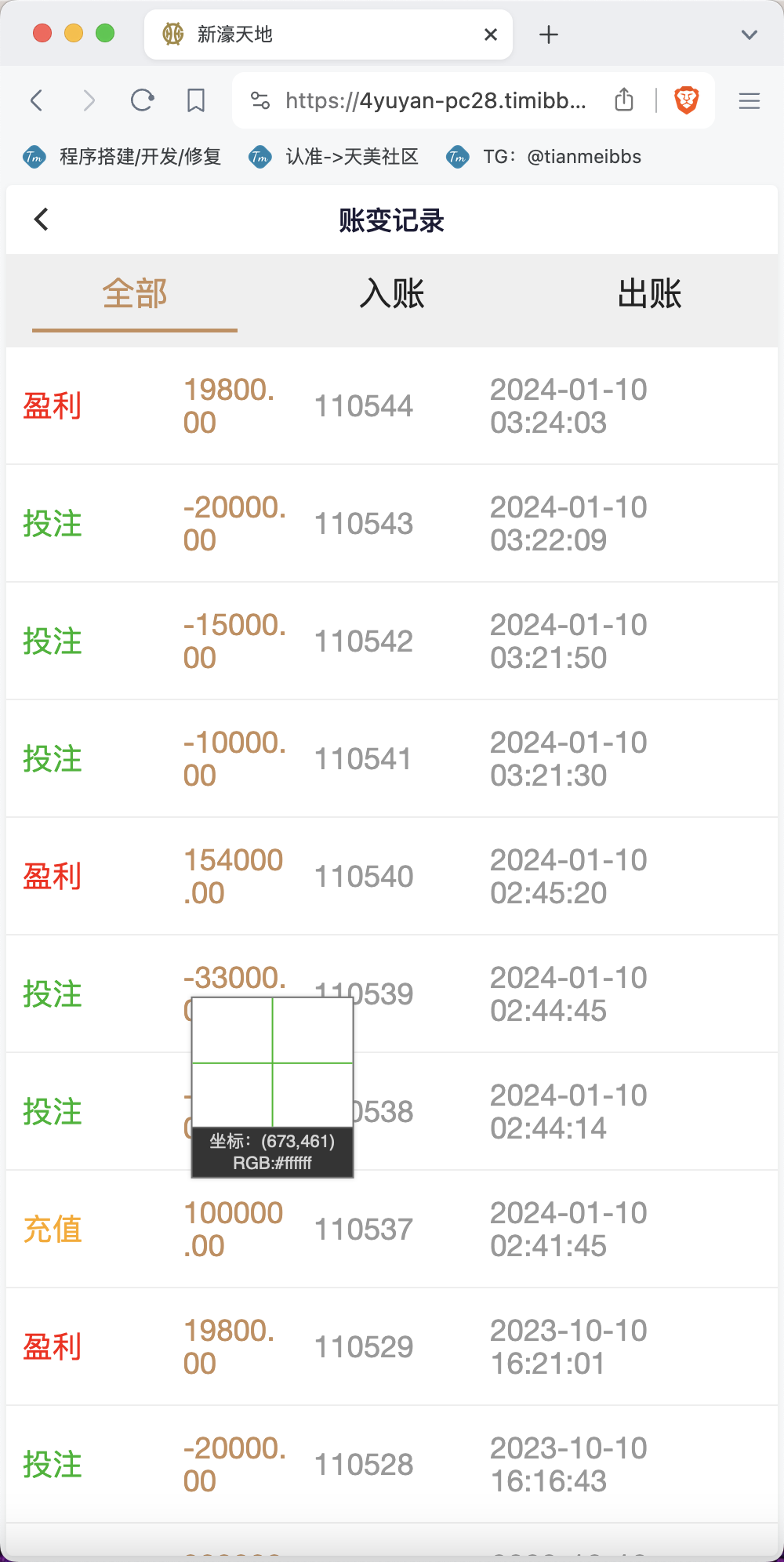784x1562 pixels.
Task: Open Brave shields lion icon
Action: 687,100
